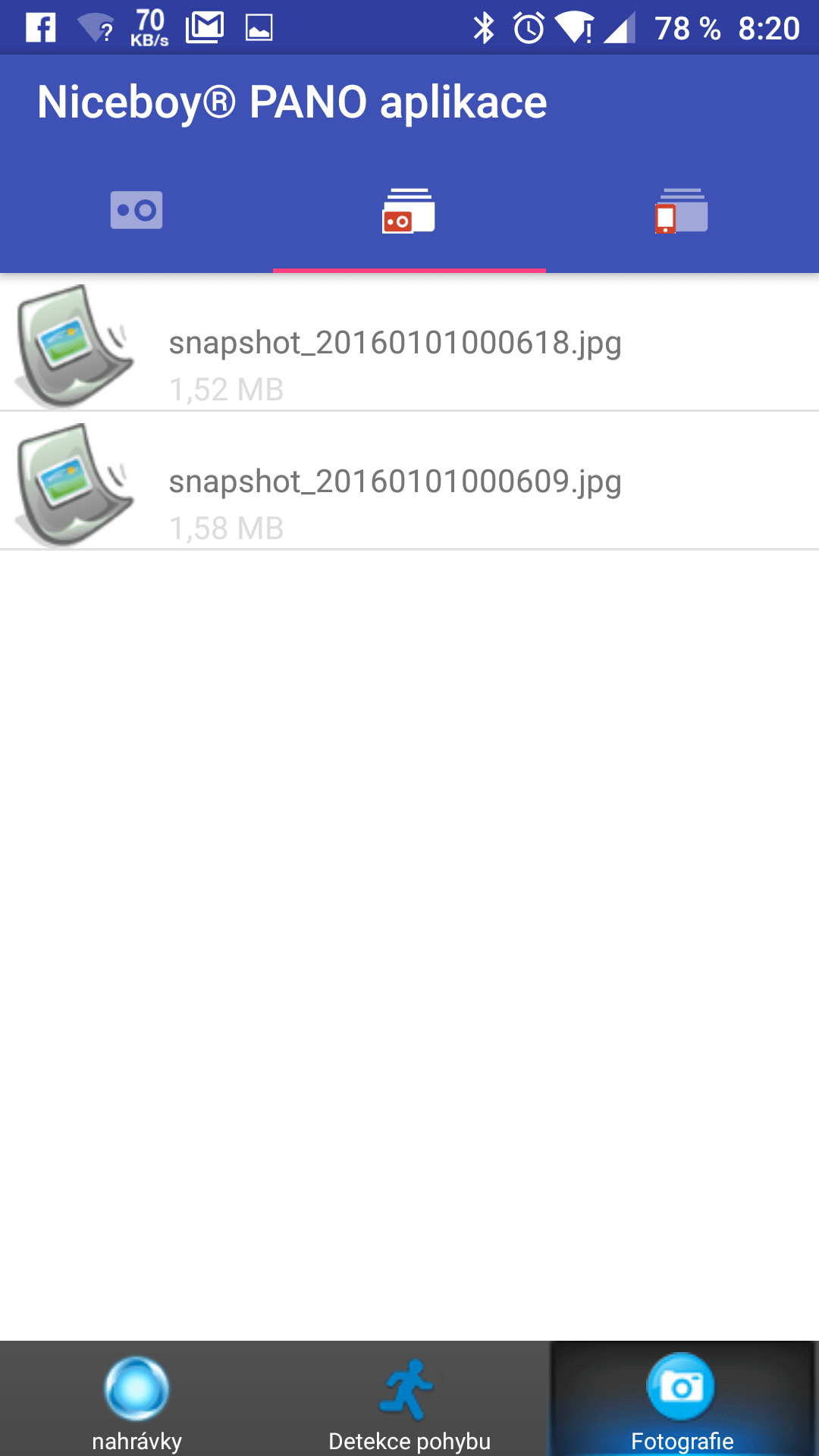Open snapshot_20160101000609.jpg
Screen dimensions: 819x1456
point(409,481)
